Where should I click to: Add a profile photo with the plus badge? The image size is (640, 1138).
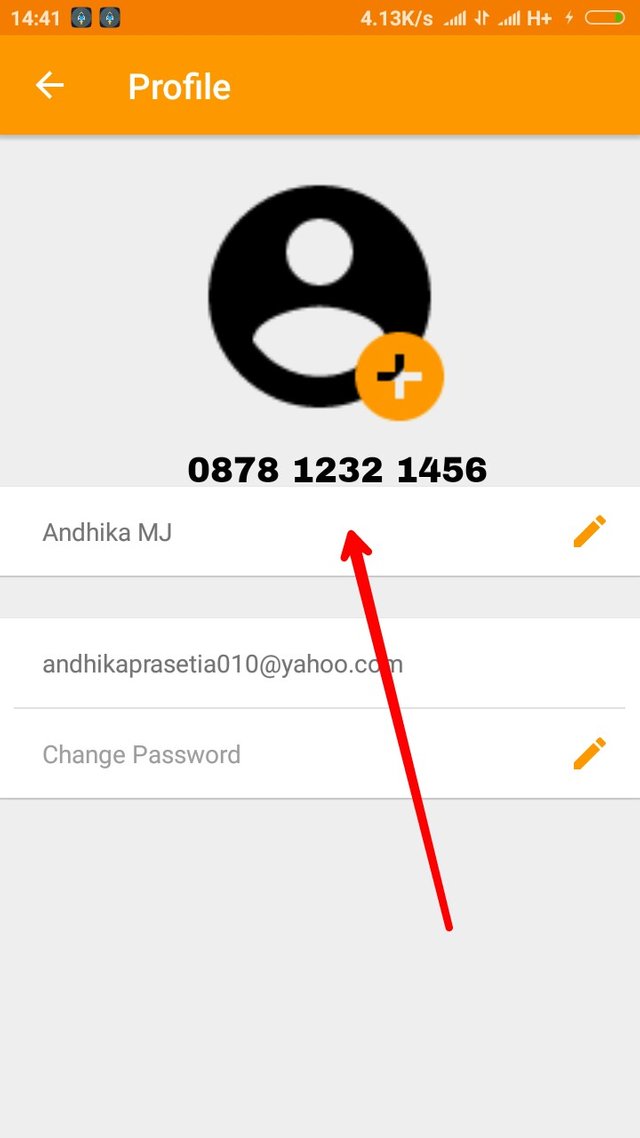coord(399,376)
